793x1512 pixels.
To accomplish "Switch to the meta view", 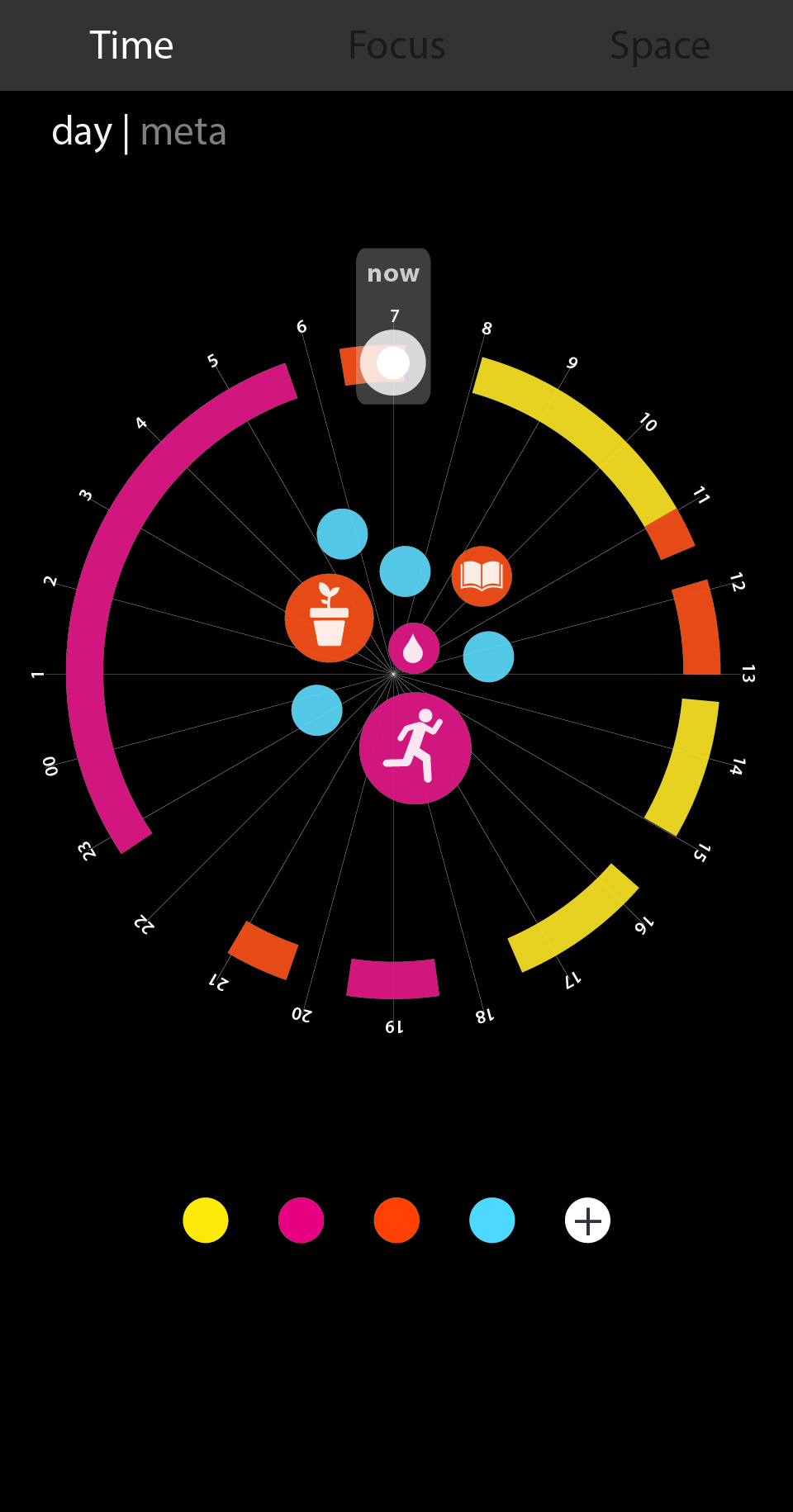I will [183, 132].
